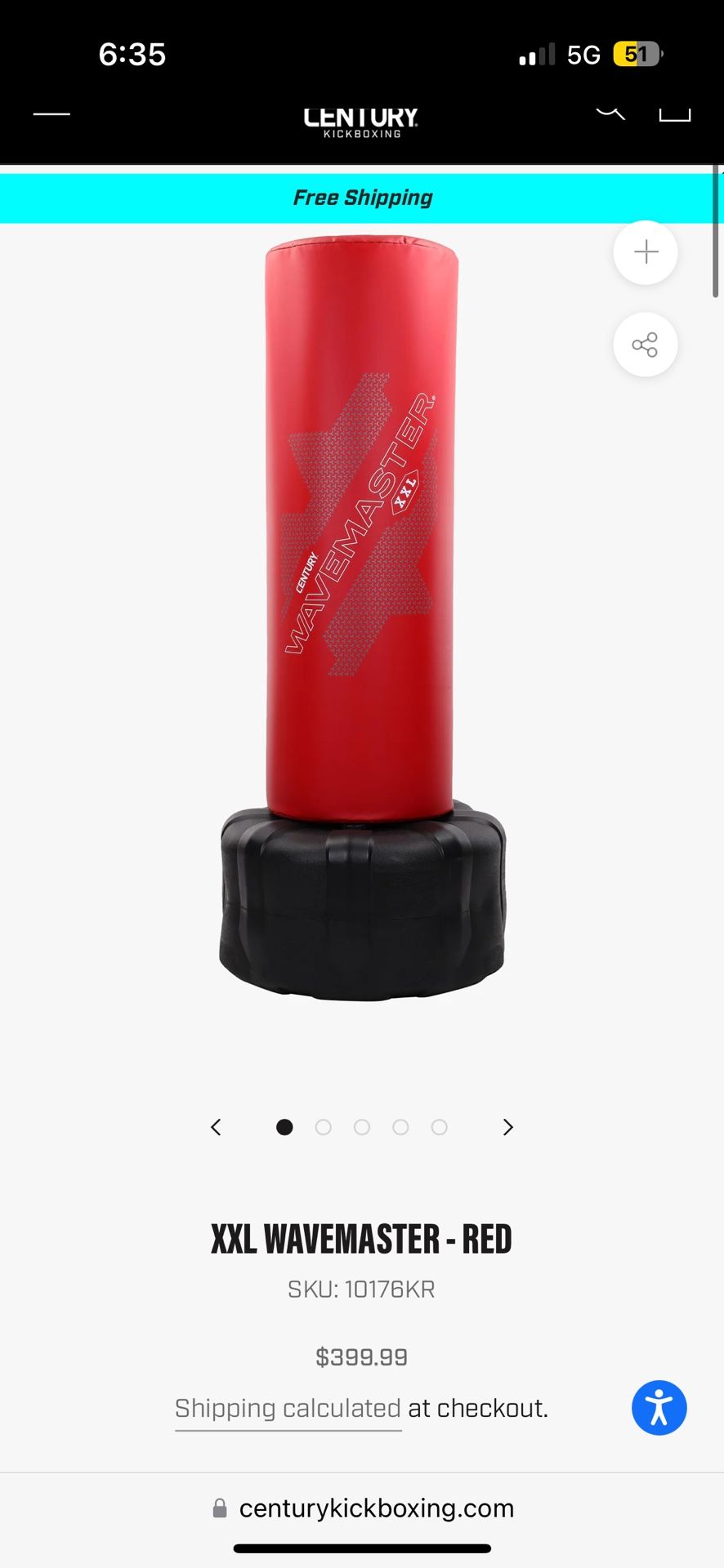Viewport: 724px width, 1568px height.
Task: Share this Wavemaster product
Action: [646, 345]
